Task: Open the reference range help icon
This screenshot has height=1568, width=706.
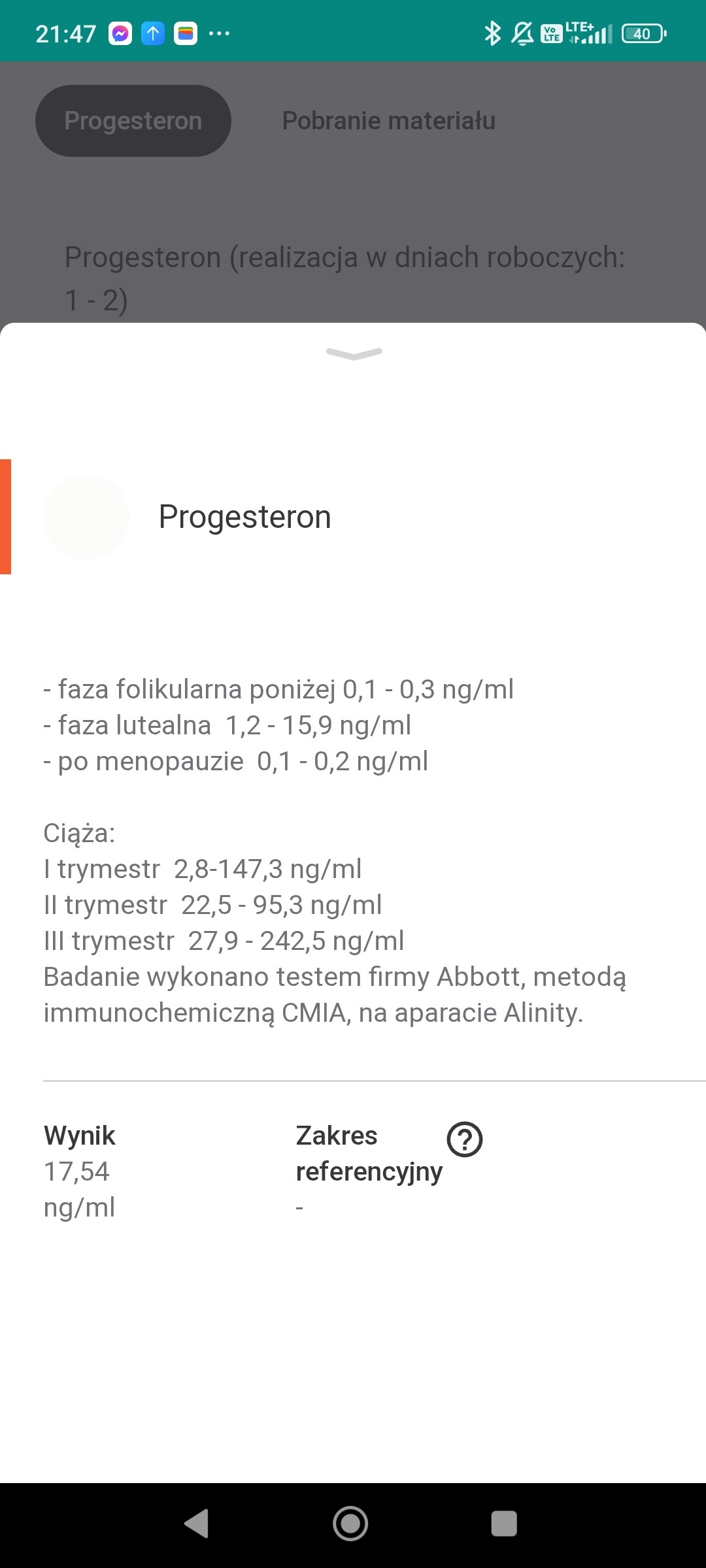Action: [464, 1139]
